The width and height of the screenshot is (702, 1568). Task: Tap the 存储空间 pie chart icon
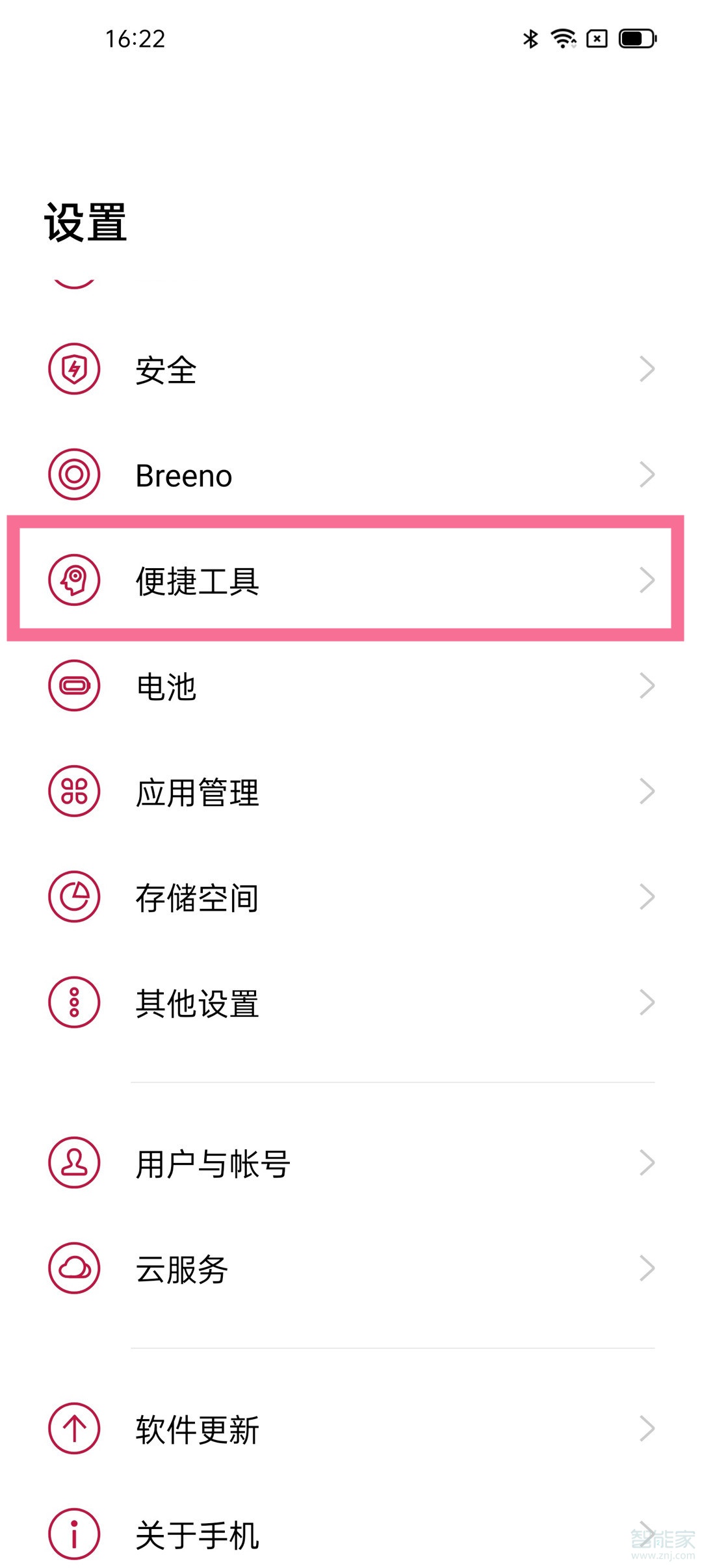pos(74,898)
